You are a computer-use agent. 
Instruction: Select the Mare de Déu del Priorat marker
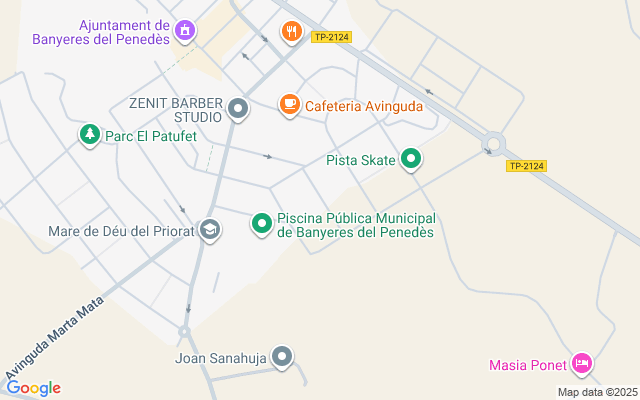210,230
